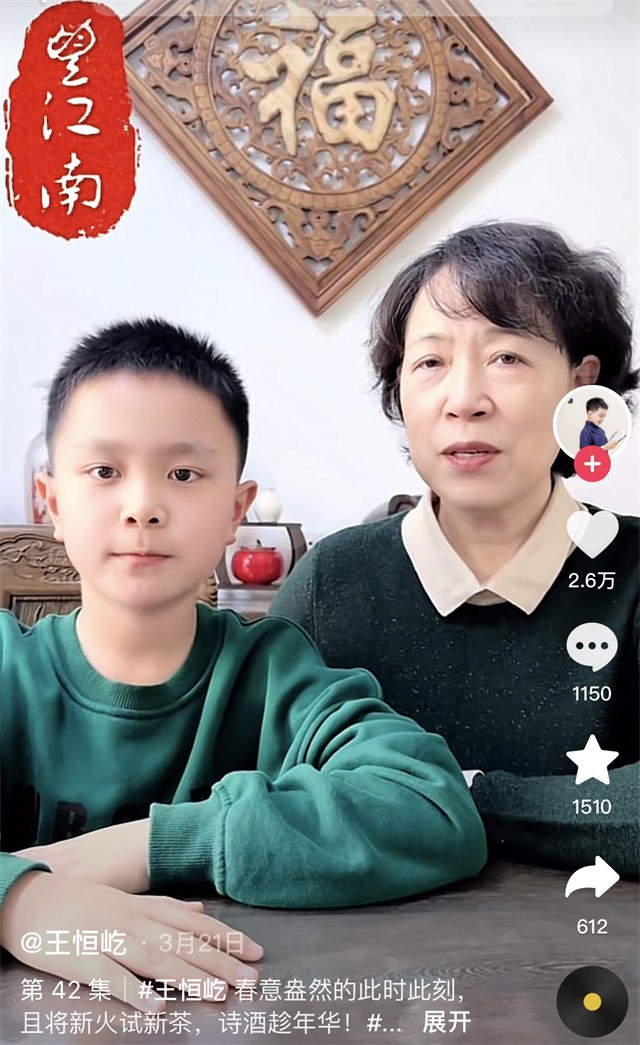Open the creator's profile avatar
This screenshot has height=1045, width=640.
coord(592,420)
